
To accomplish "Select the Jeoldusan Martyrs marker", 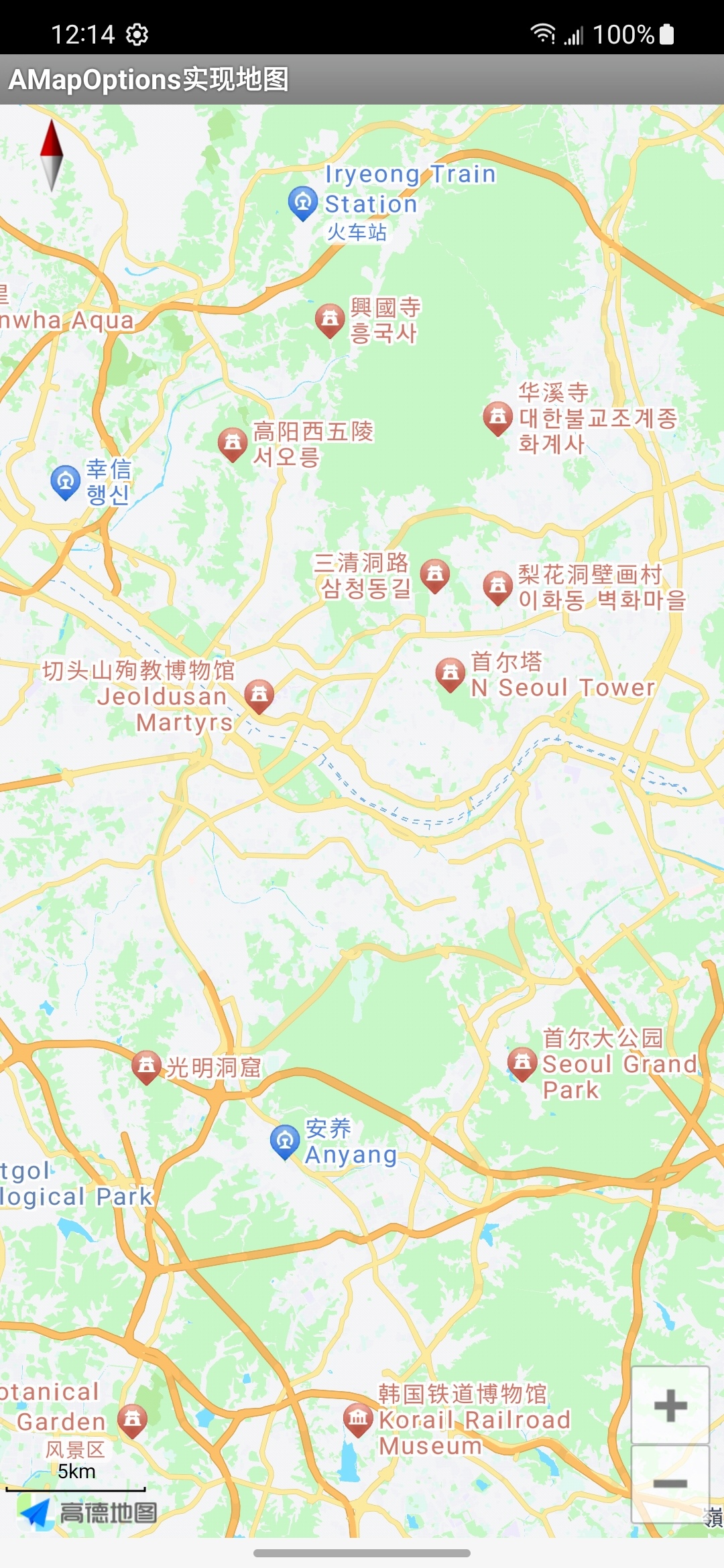I will pyautogui.click(x=259, y=694).
